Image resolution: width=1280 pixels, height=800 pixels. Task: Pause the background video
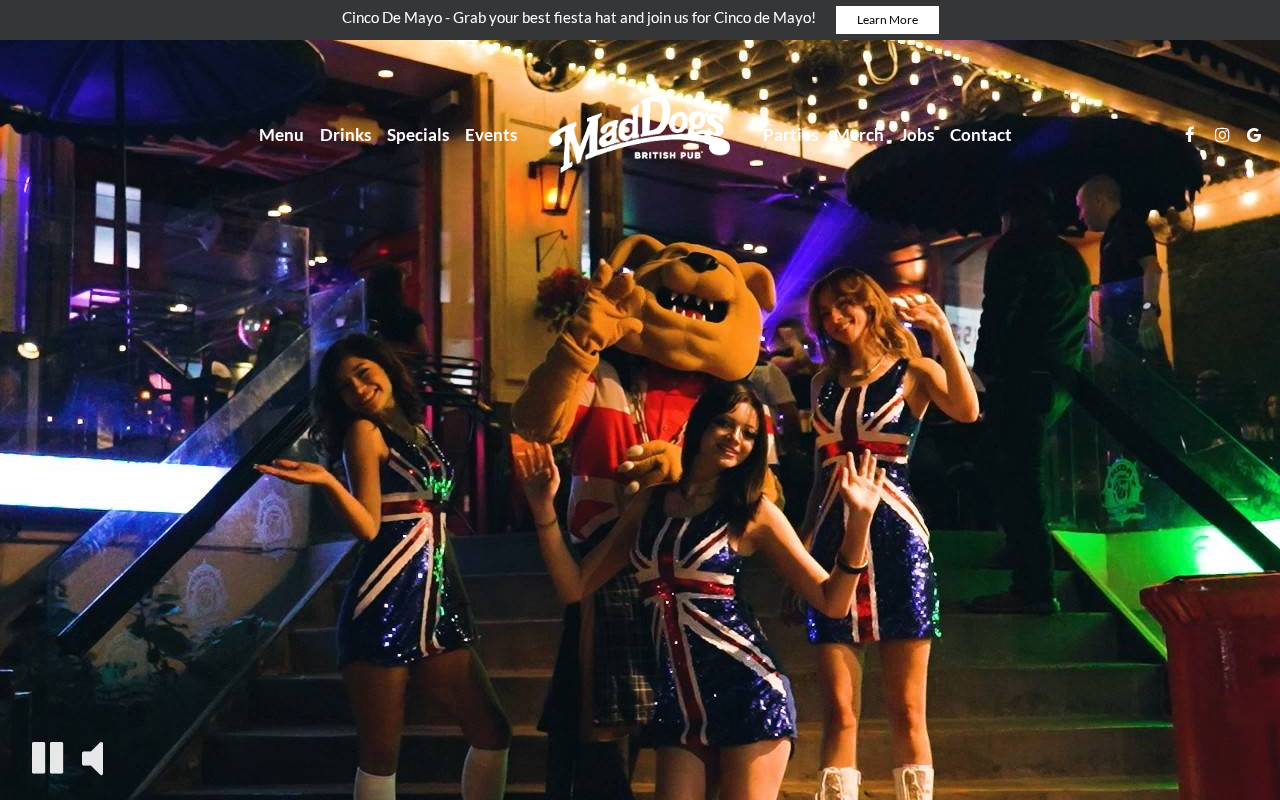[x=47, y=758]
